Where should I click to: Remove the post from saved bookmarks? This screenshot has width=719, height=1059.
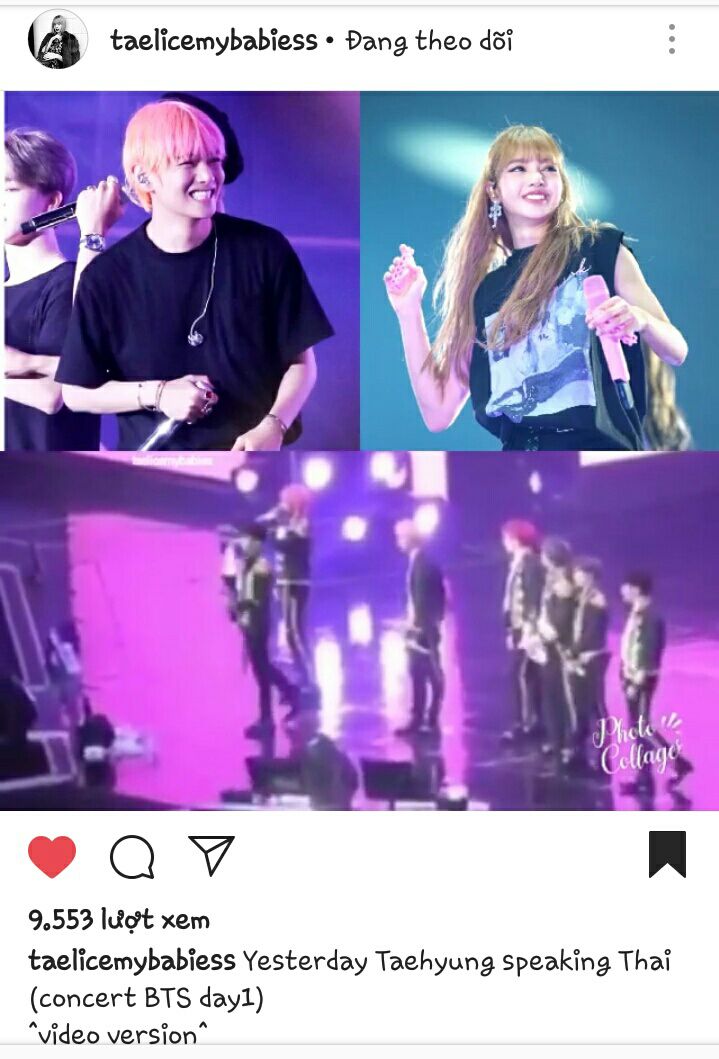tap(667, 855)
